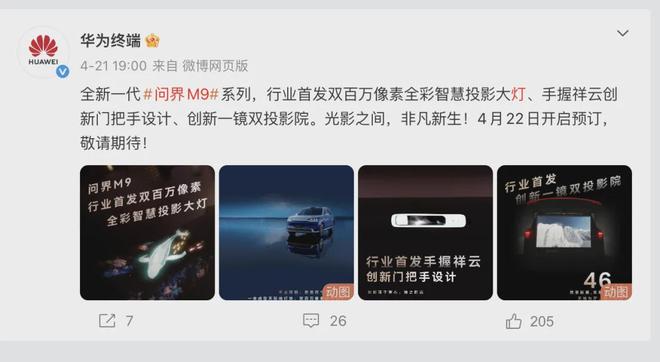The height and width of the screenshot is (362, 660).
Task: View the blue SUV animated image
Action: 286,232
